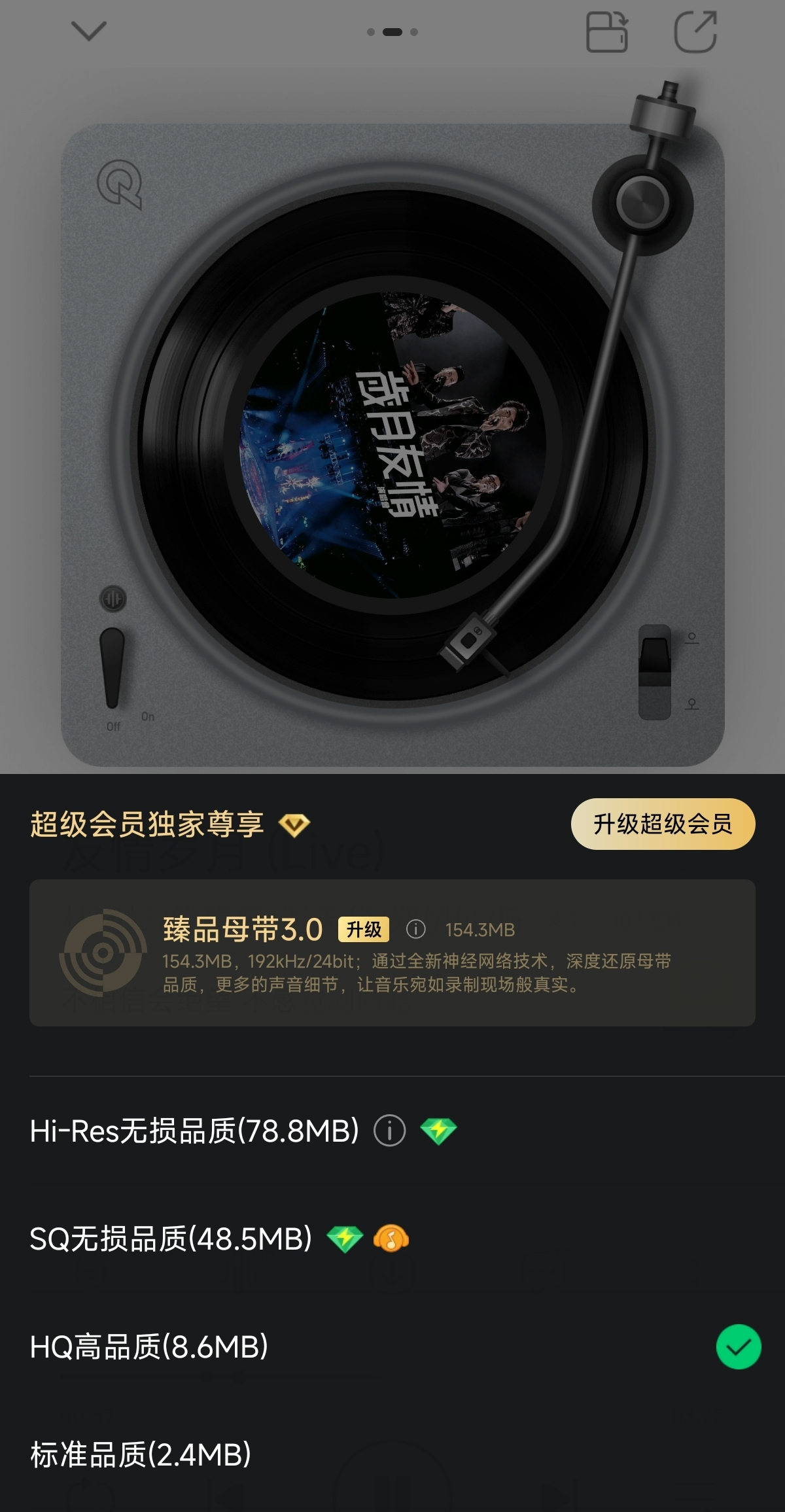785x1512 pixels.
Task: Switch to 标准品质 2.4MB quality
Action: pos(141,1454)
